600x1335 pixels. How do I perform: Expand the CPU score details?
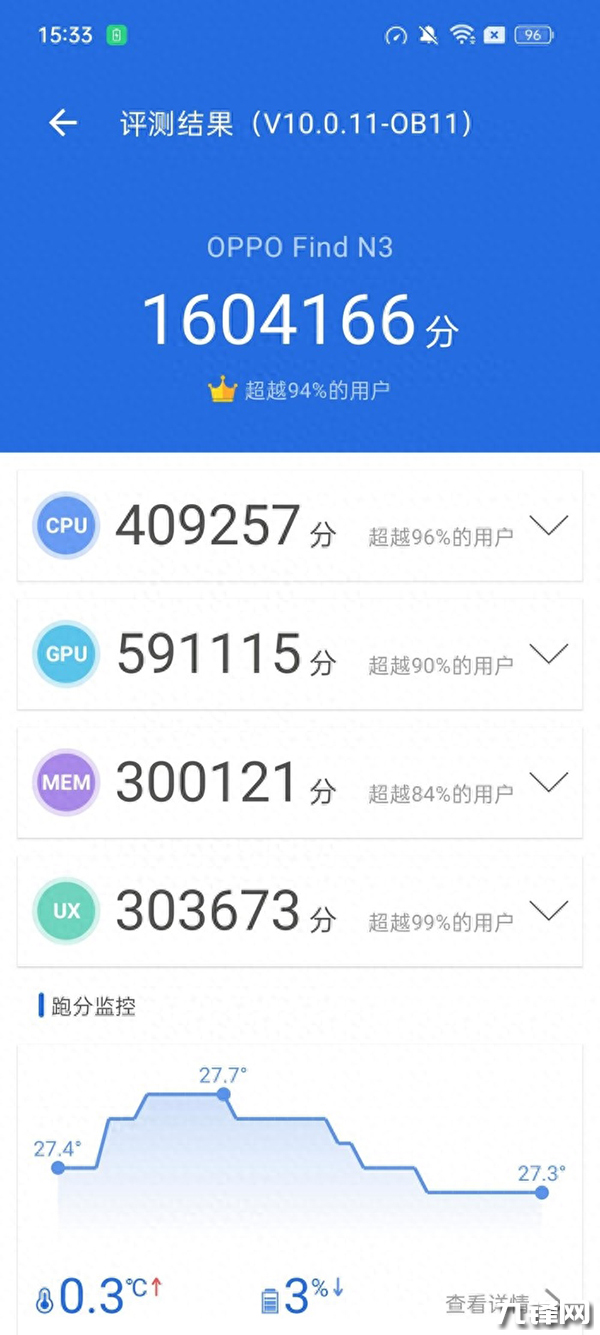(548, 525)
